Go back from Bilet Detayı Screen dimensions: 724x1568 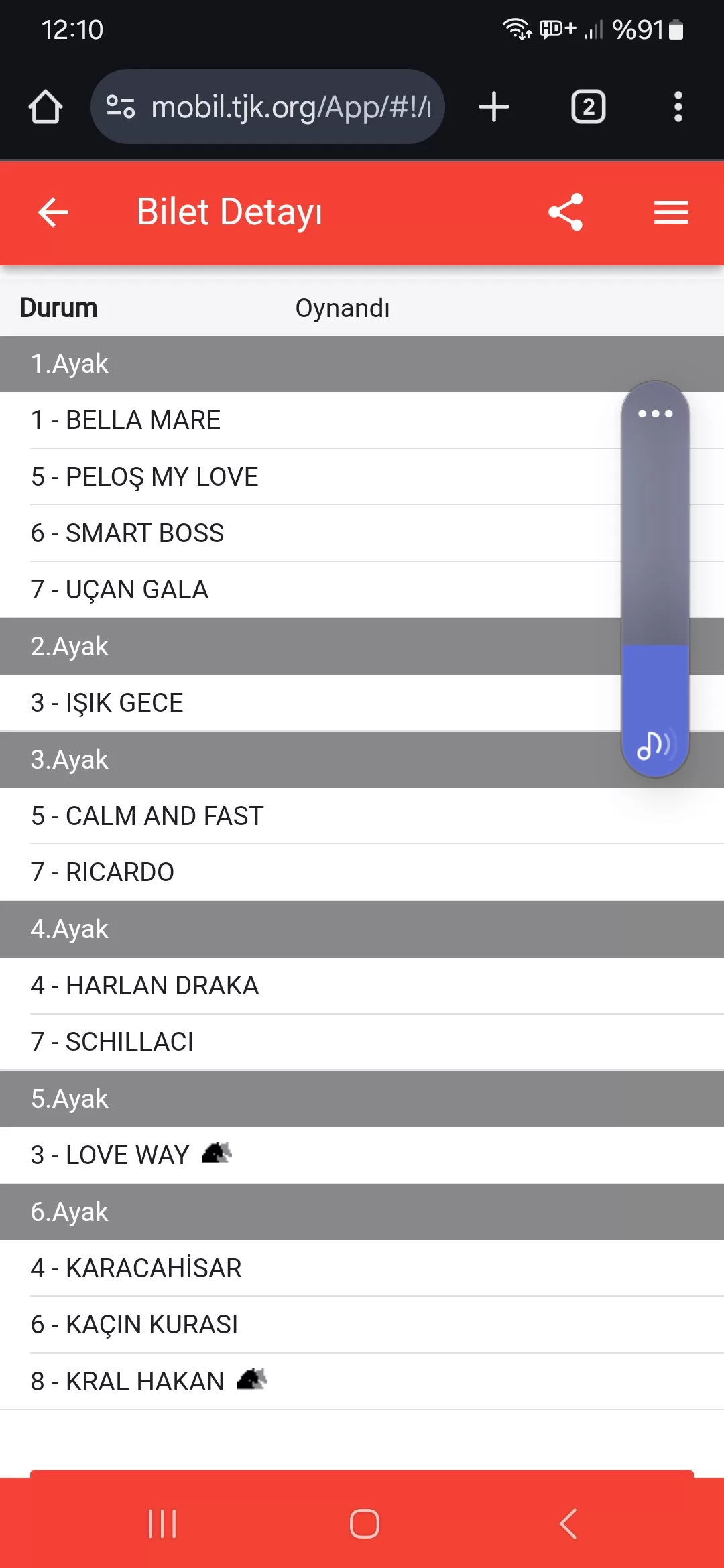tap(54, 213)
